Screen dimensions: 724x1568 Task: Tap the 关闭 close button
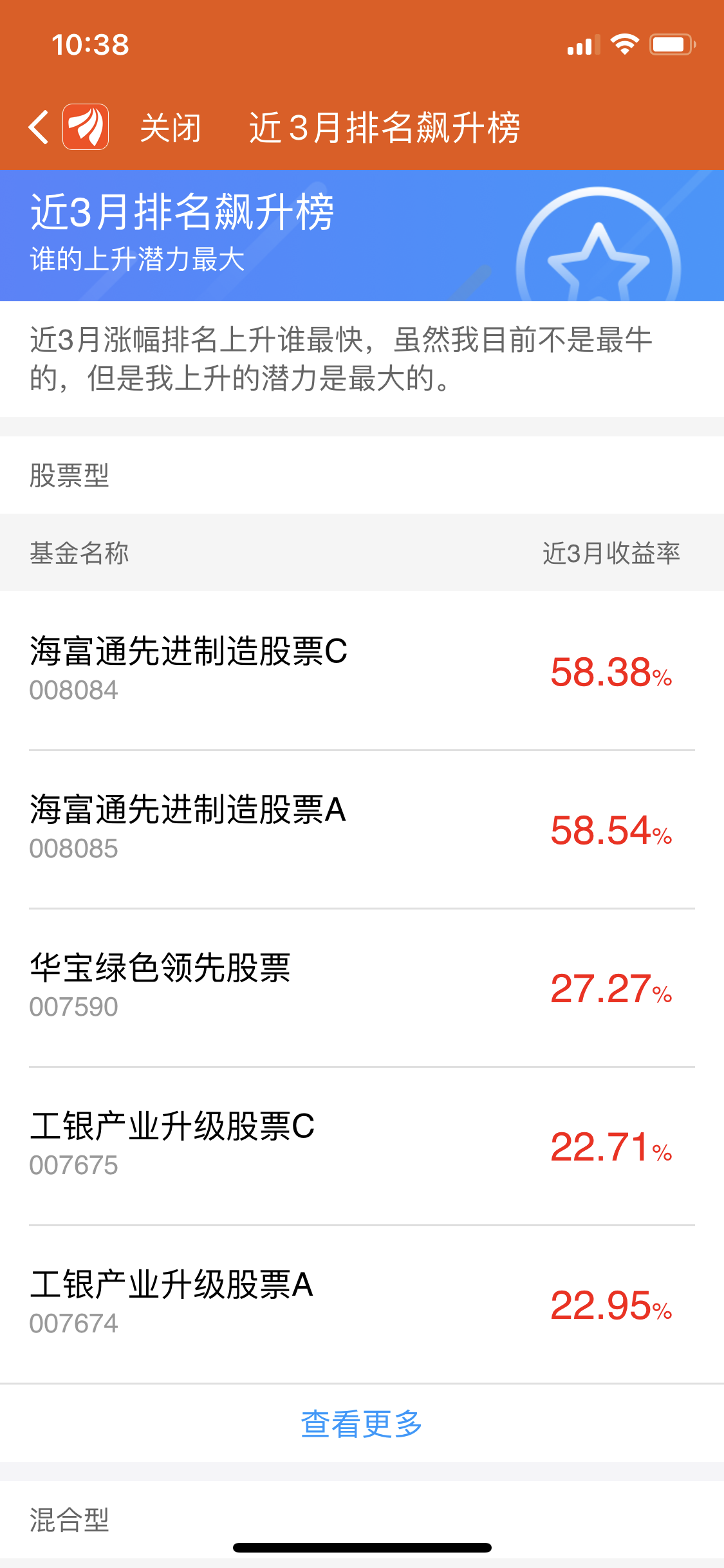(x=171, y=127)
